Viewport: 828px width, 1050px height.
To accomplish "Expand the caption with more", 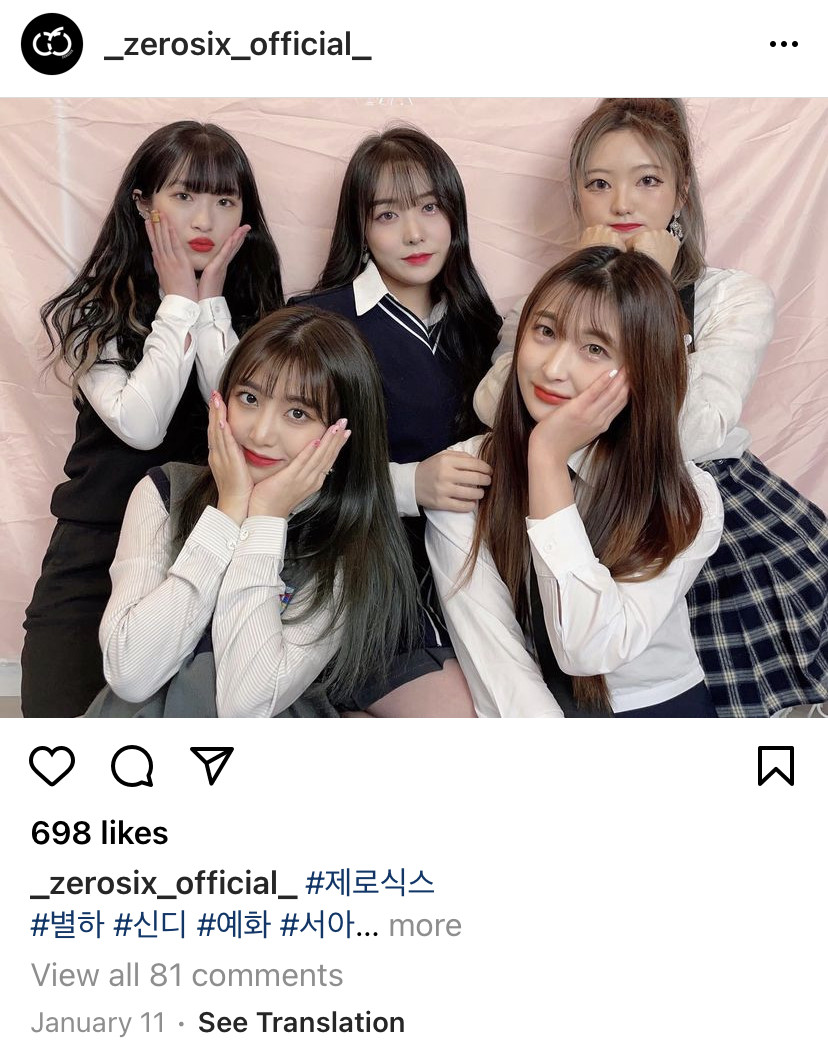I will pos(424,925).
